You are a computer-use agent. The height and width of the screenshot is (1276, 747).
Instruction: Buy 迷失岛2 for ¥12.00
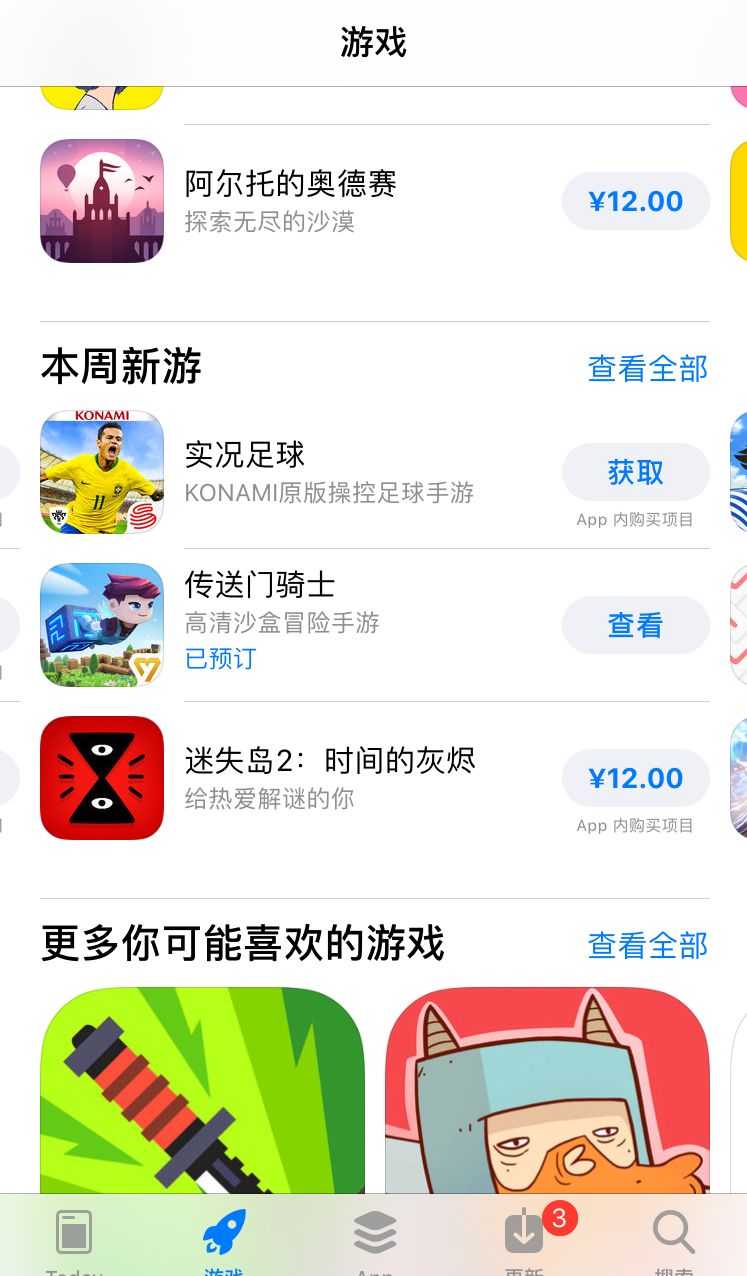pos(635,778)
